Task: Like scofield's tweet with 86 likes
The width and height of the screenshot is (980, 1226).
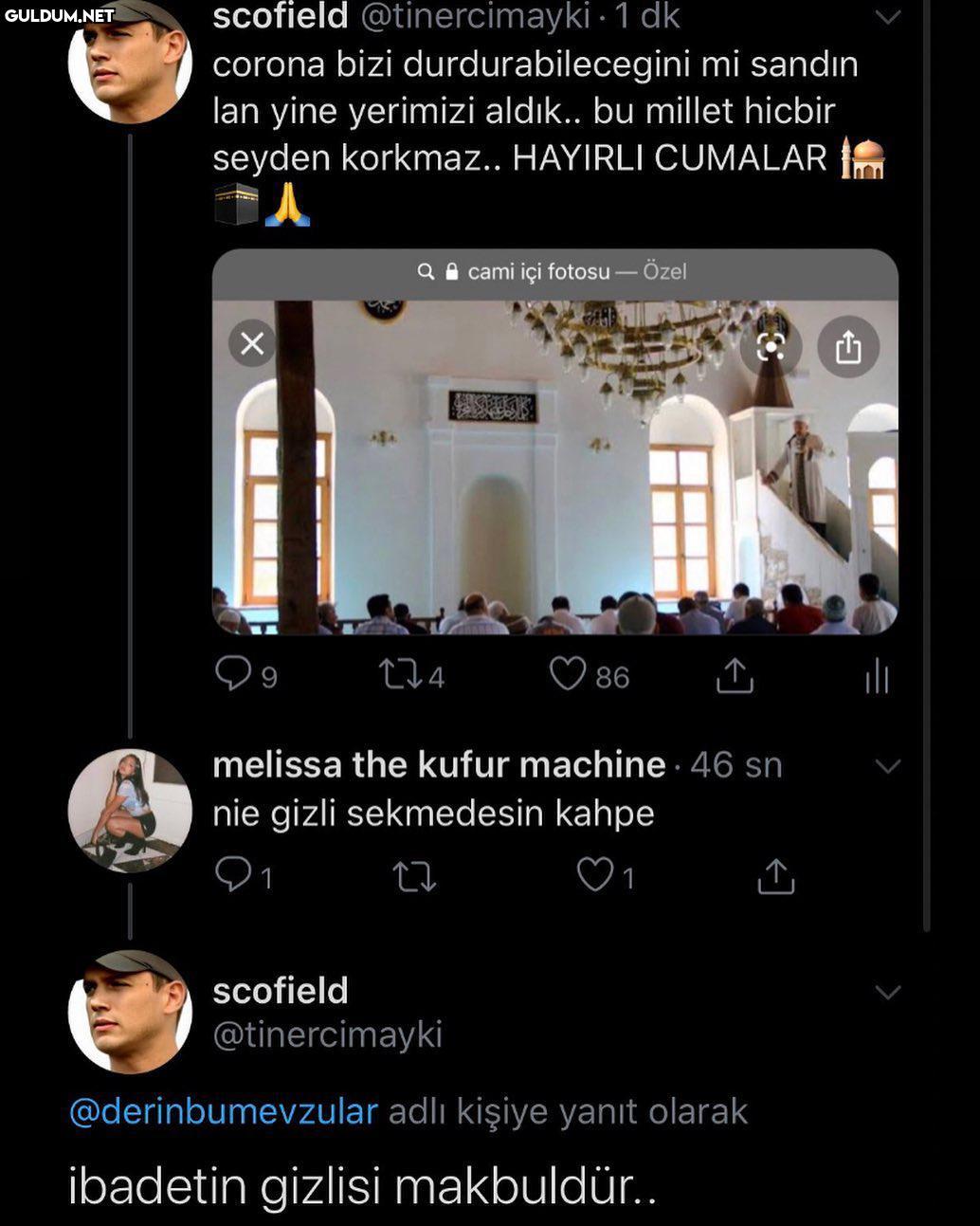Action: pyautogui.click(x=568, y=674)
